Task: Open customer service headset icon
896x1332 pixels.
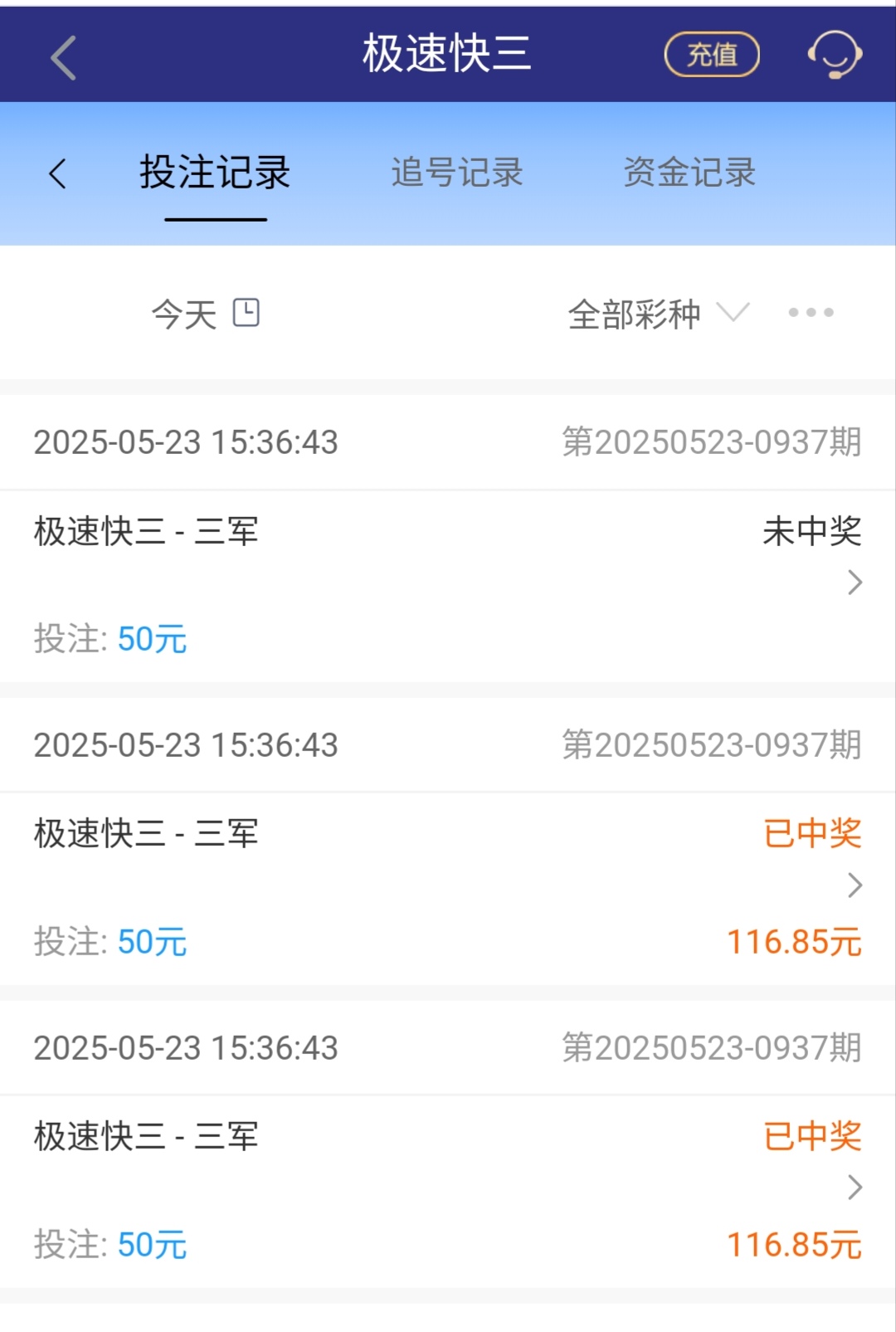Action: [835, 55]
